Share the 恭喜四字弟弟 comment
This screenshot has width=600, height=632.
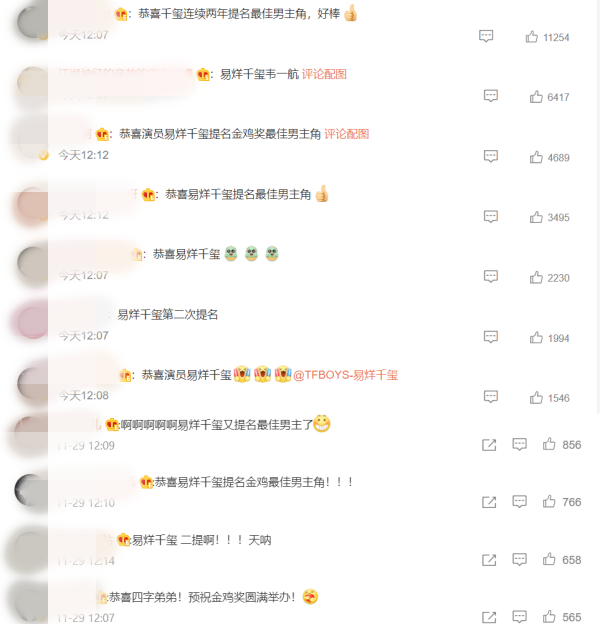coord(489,617)
